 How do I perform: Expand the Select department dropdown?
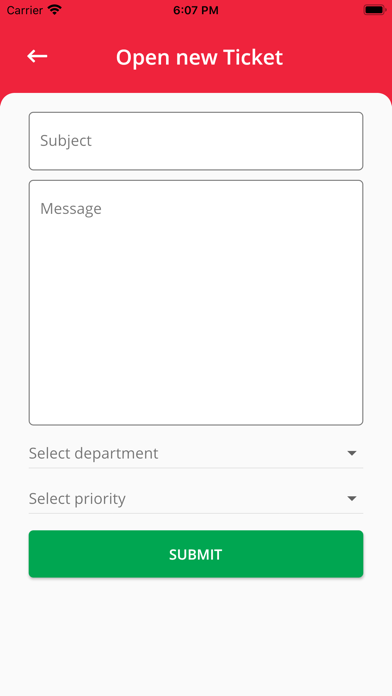196,454
